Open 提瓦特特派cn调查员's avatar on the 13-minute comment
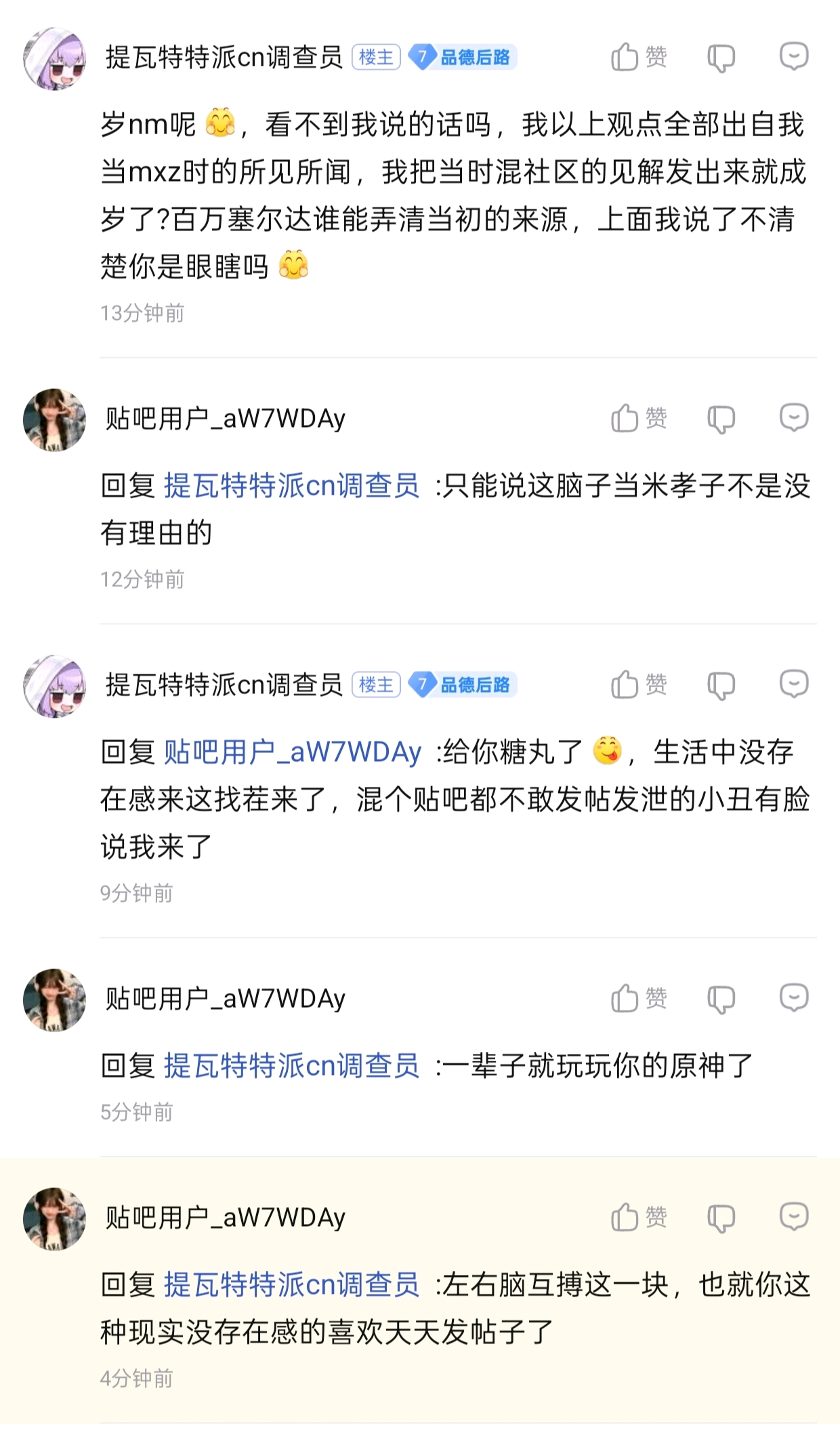Image resolution: width=840 pixels, height=1445 pixels. pos(54,58)
